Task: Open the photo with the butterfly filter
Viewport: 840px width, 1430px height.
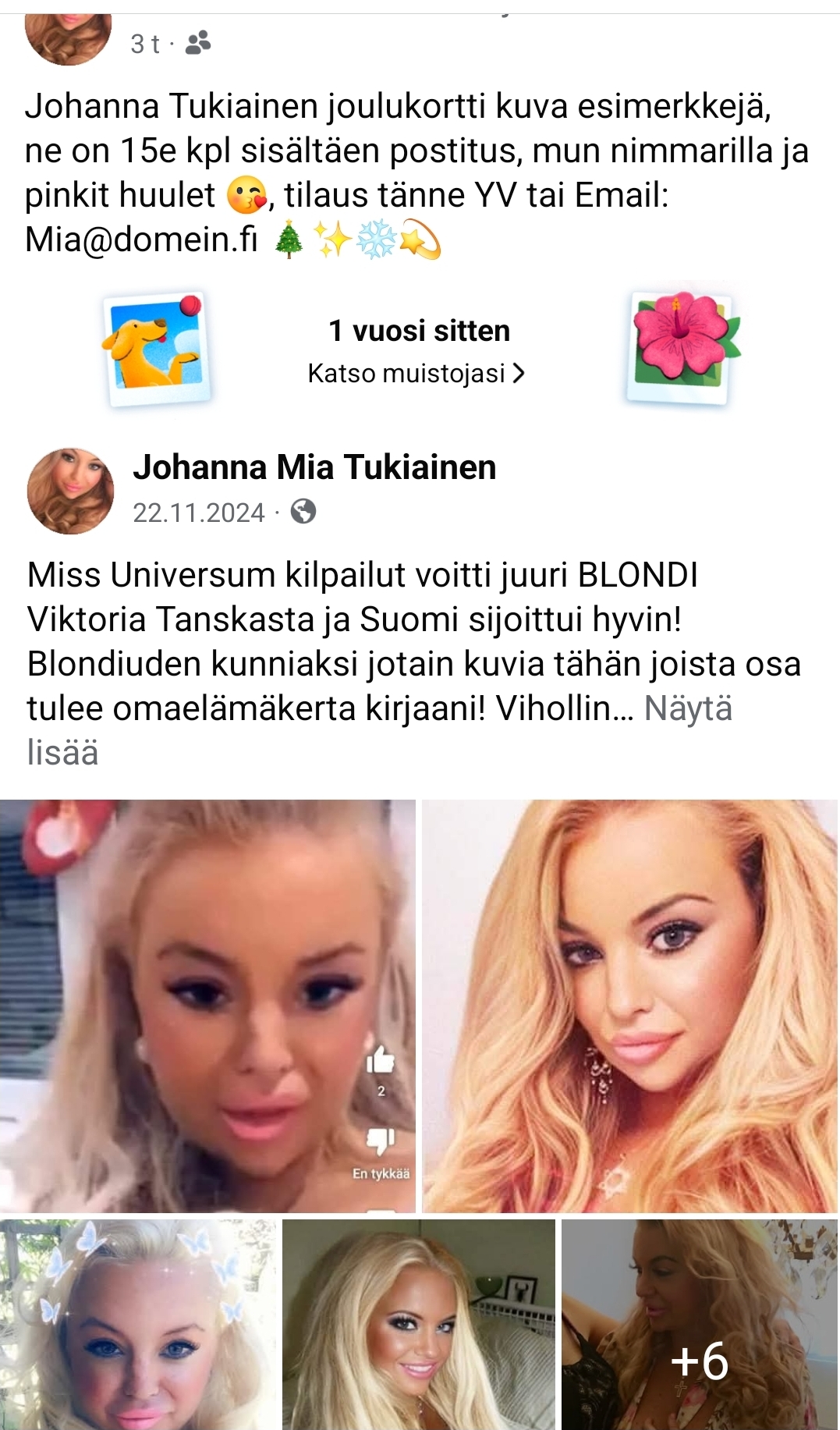Action: (138, 1324)
